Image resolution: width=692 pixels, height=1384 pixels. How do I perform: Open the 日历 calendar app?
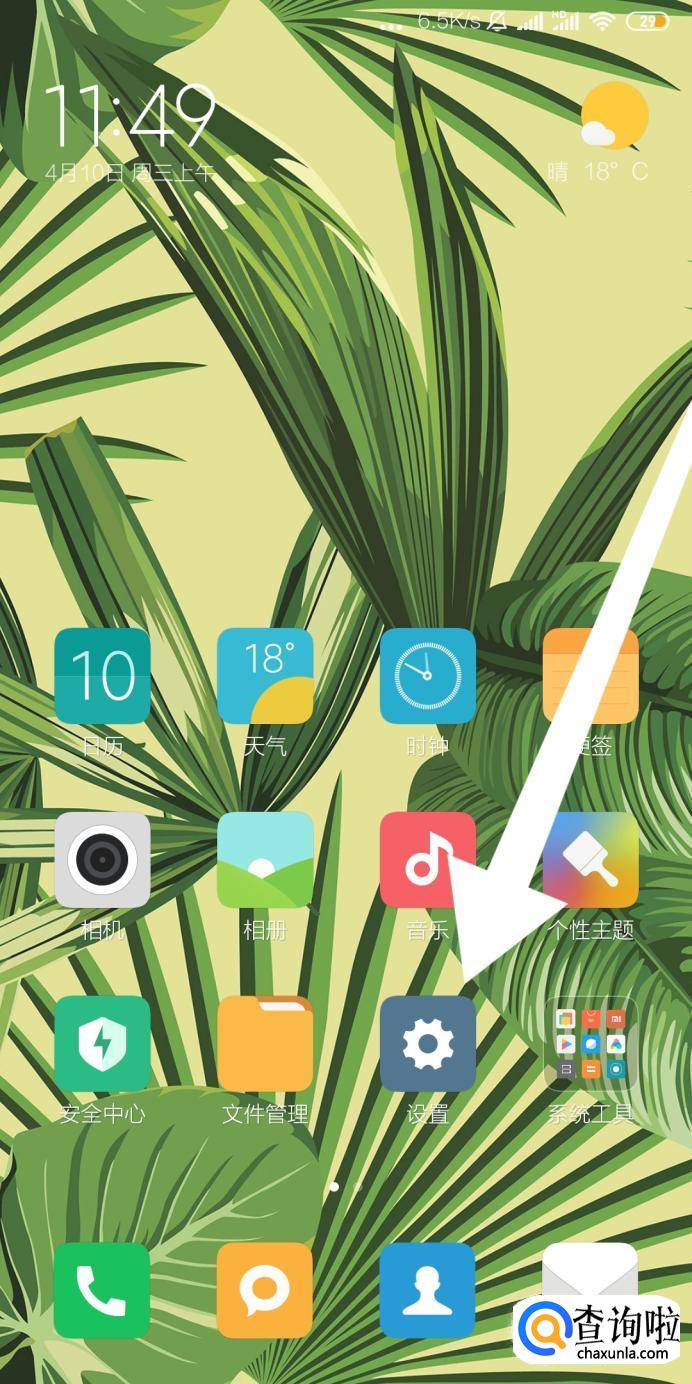[x=102, y=675]
